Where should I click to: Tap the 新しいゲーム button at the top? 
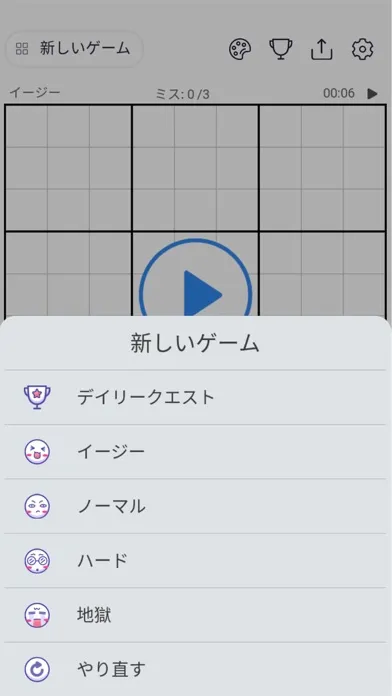(x=74, y=49)
